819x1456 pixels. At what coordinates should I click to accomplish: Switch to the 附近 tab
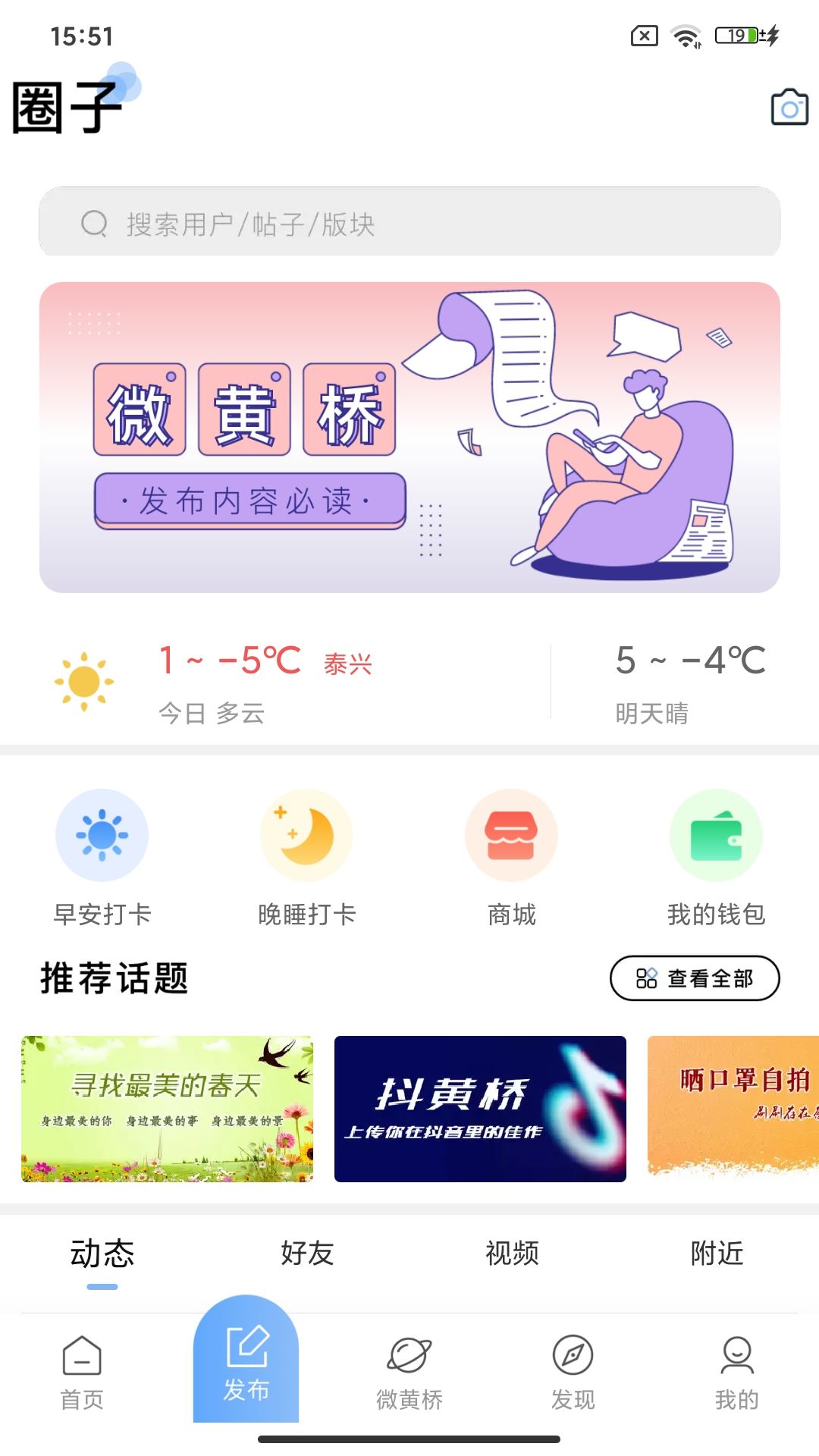tap(717, 1254)
